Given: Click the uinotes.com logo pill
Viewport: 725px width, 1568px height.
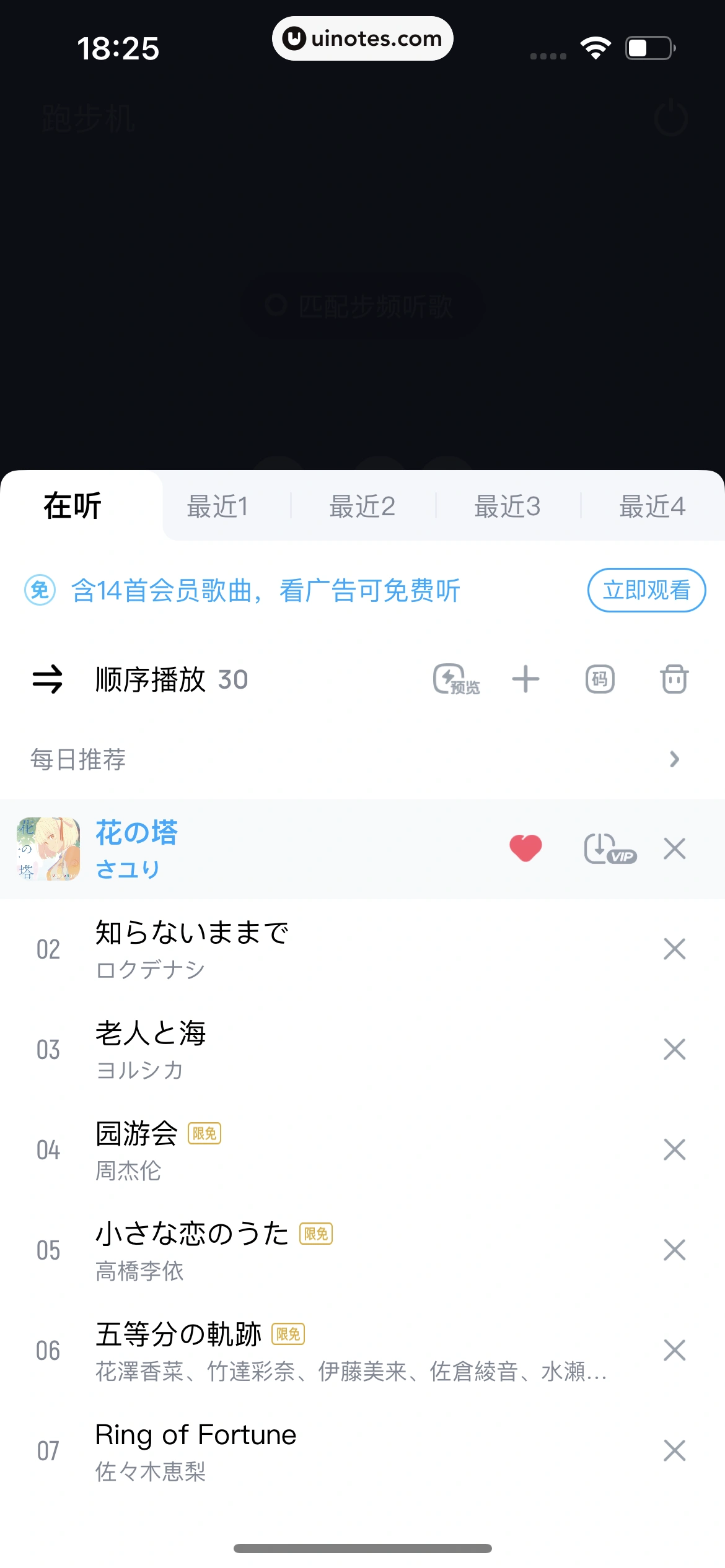Looking at the screenshot, I should click(362, 38).
